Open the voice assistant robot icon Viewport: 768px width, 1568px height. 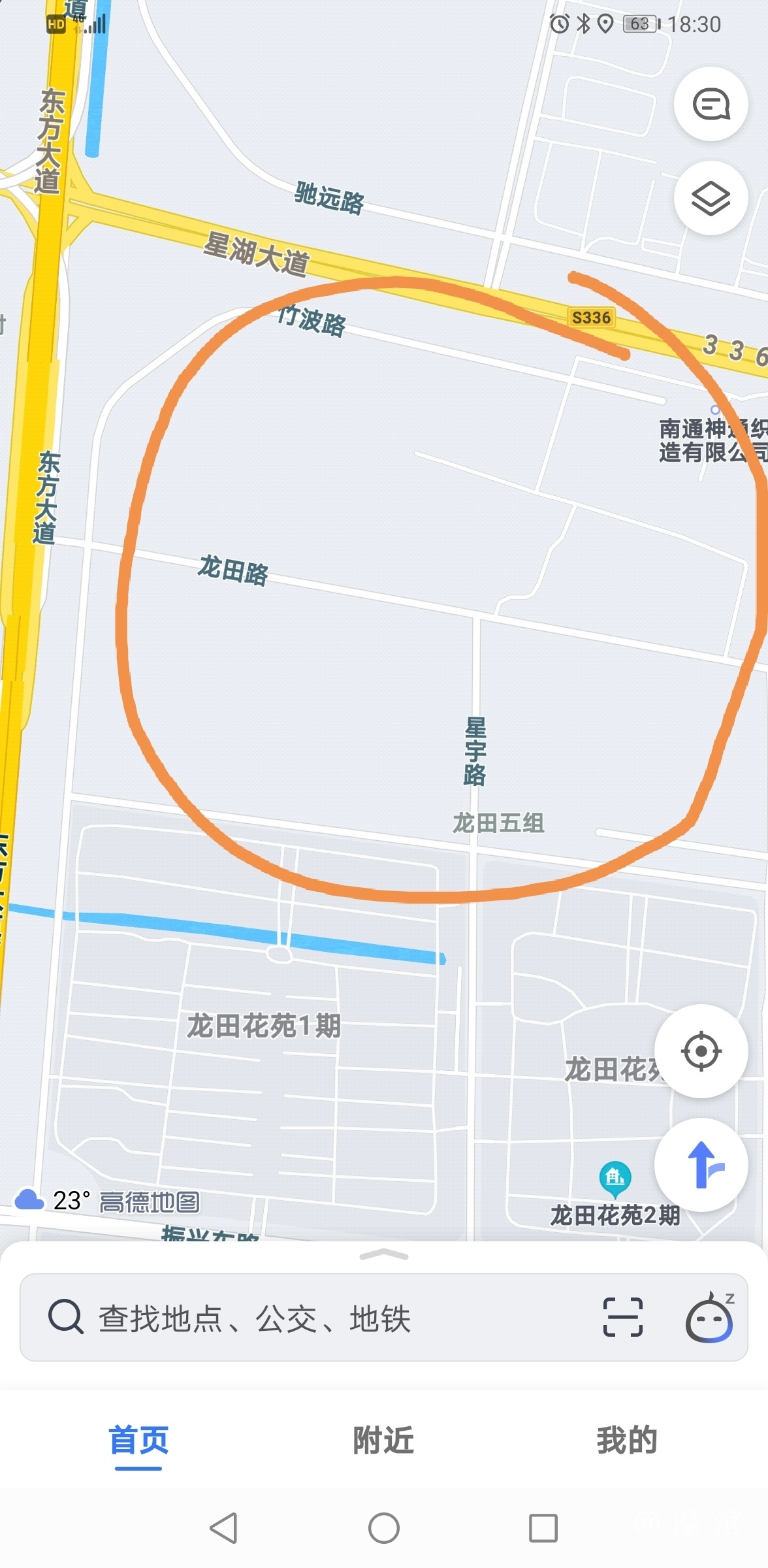709,1318
